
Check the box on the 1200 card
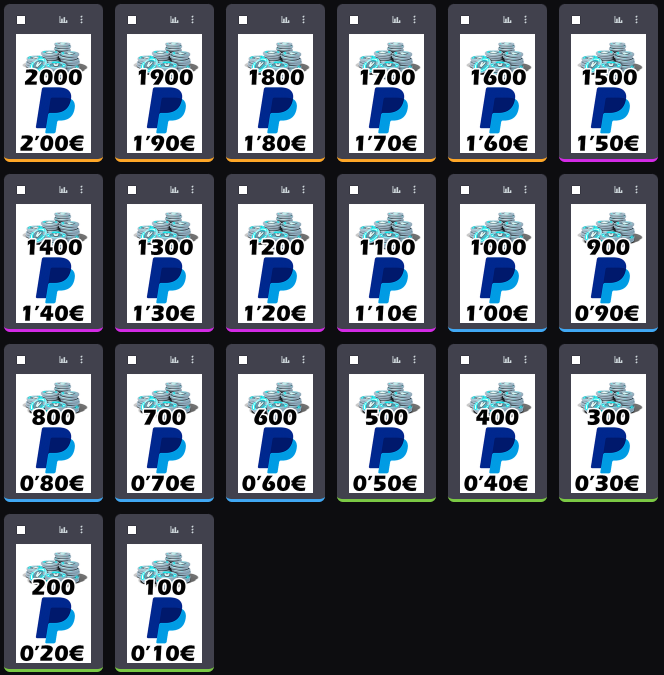tap(243, 190)
